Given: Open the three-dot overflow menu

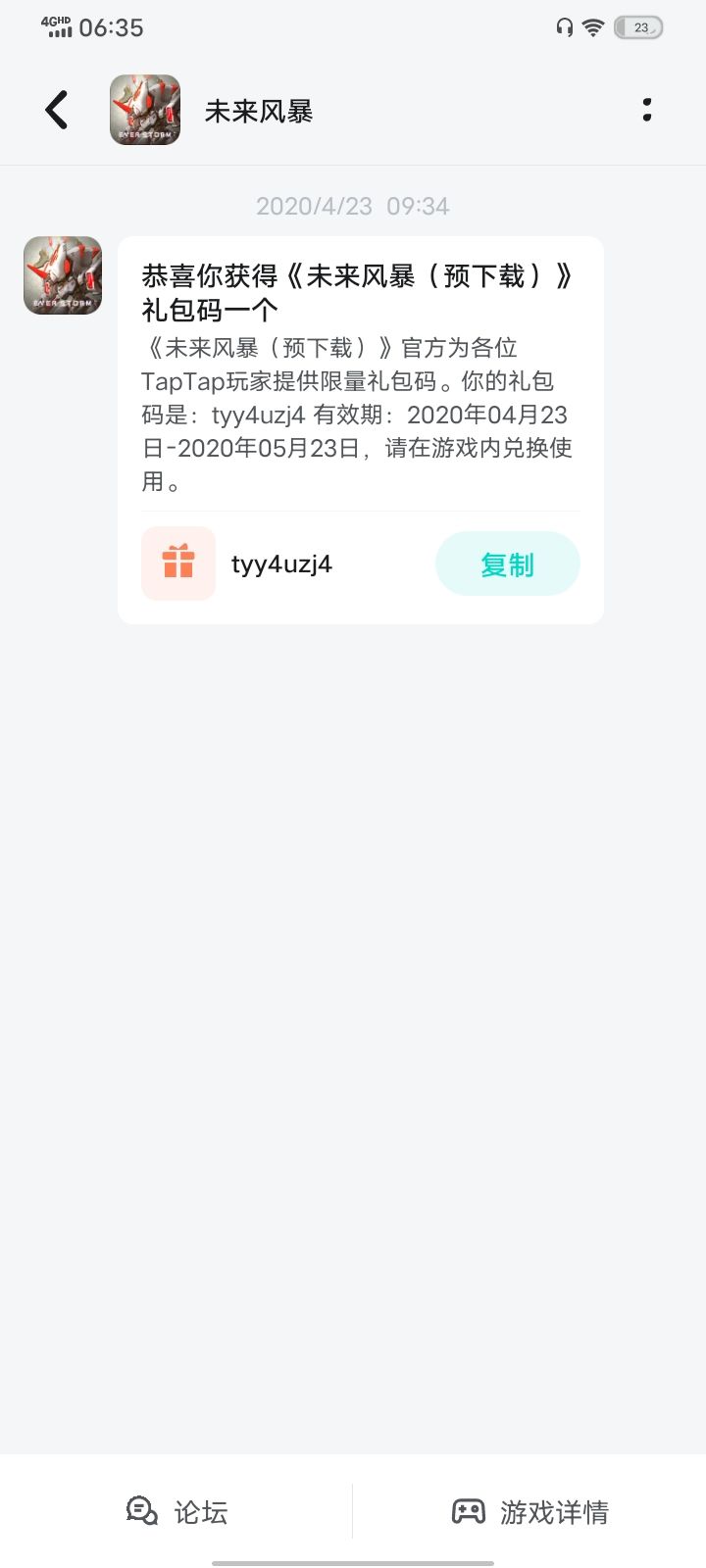Looking at the screenshot, I should point(647,110).
